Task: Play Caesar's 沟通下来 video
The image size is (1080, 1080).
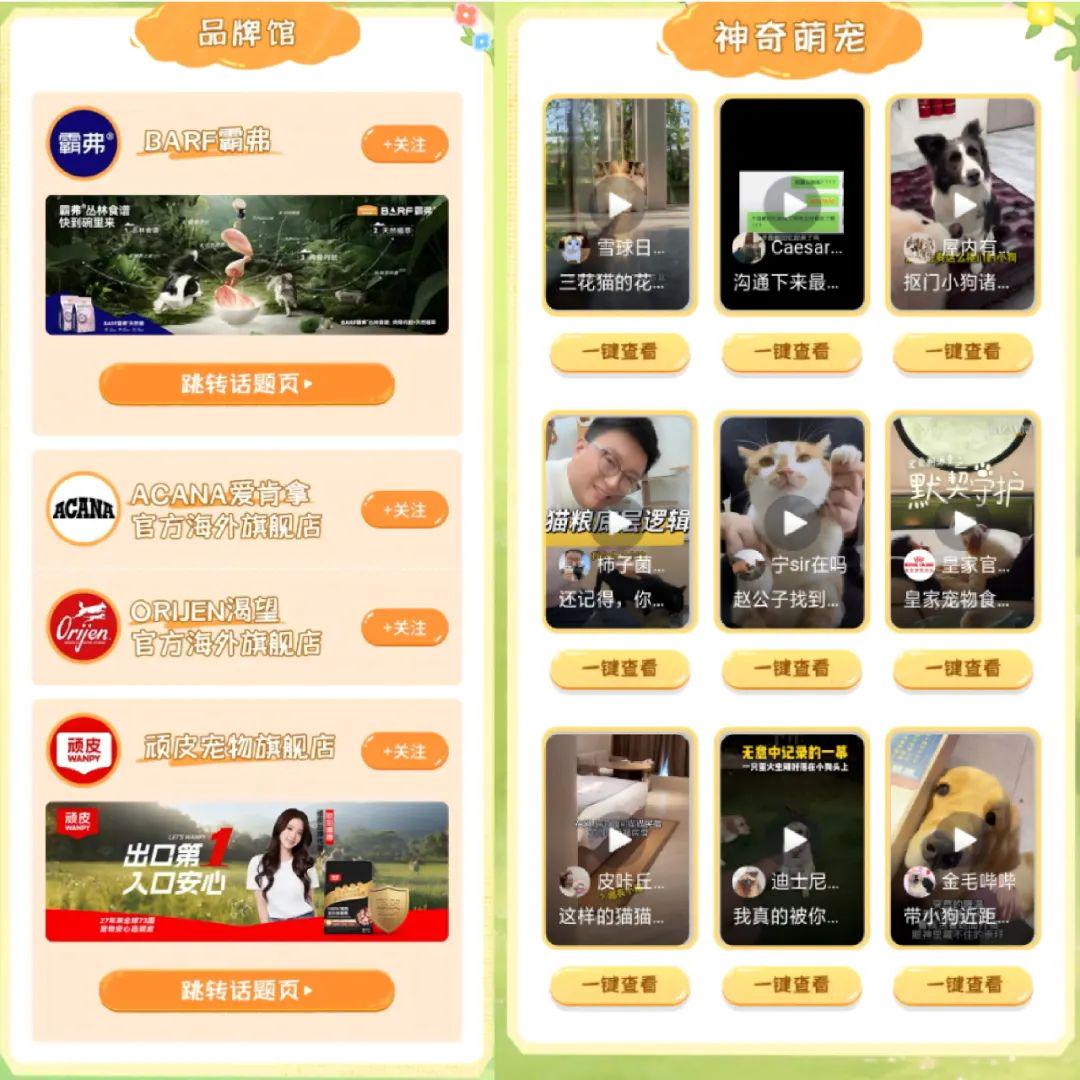Action: 792,204
